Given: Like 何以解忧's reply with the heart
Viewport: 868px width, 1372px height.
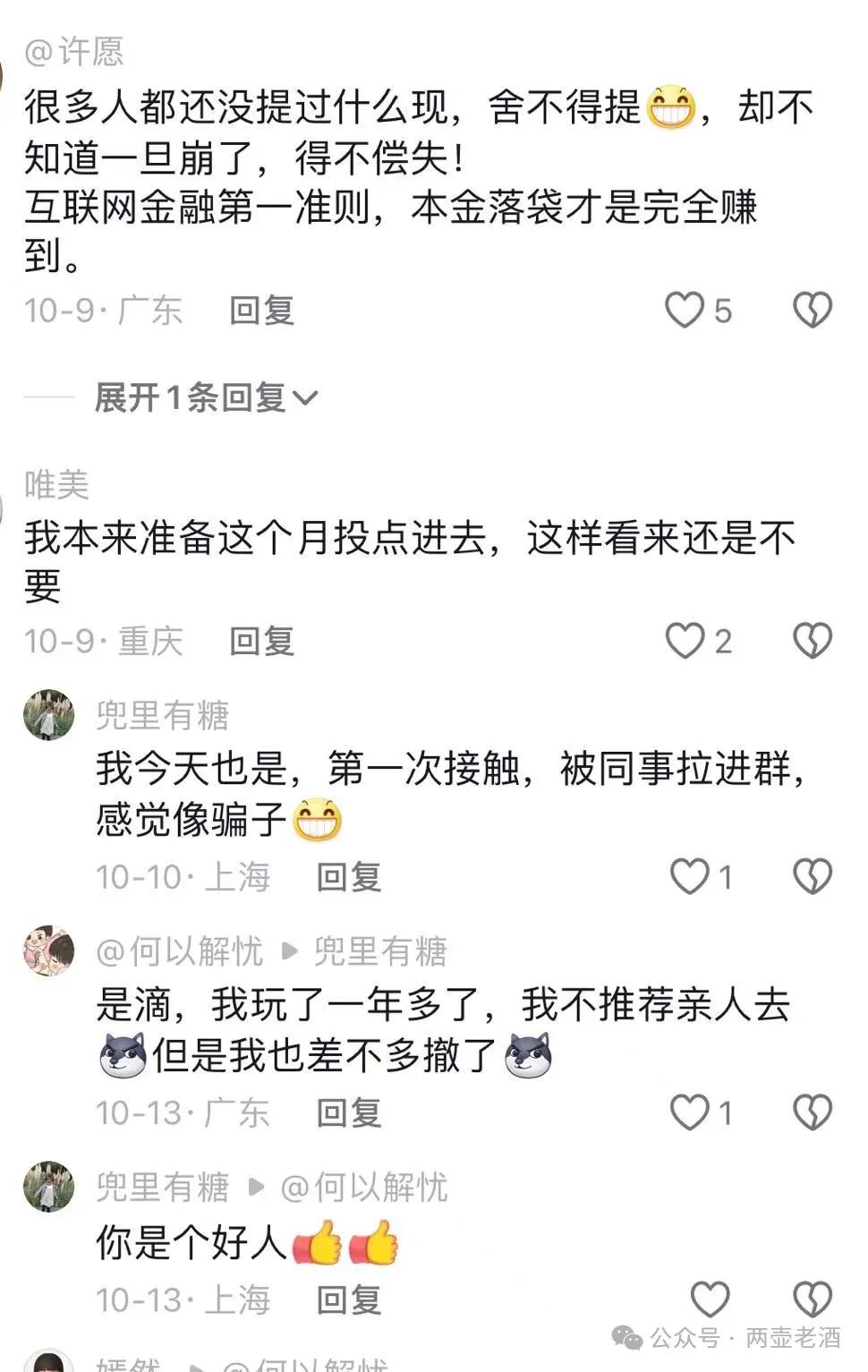Looking at the screenshot, I should point(691,1112).
